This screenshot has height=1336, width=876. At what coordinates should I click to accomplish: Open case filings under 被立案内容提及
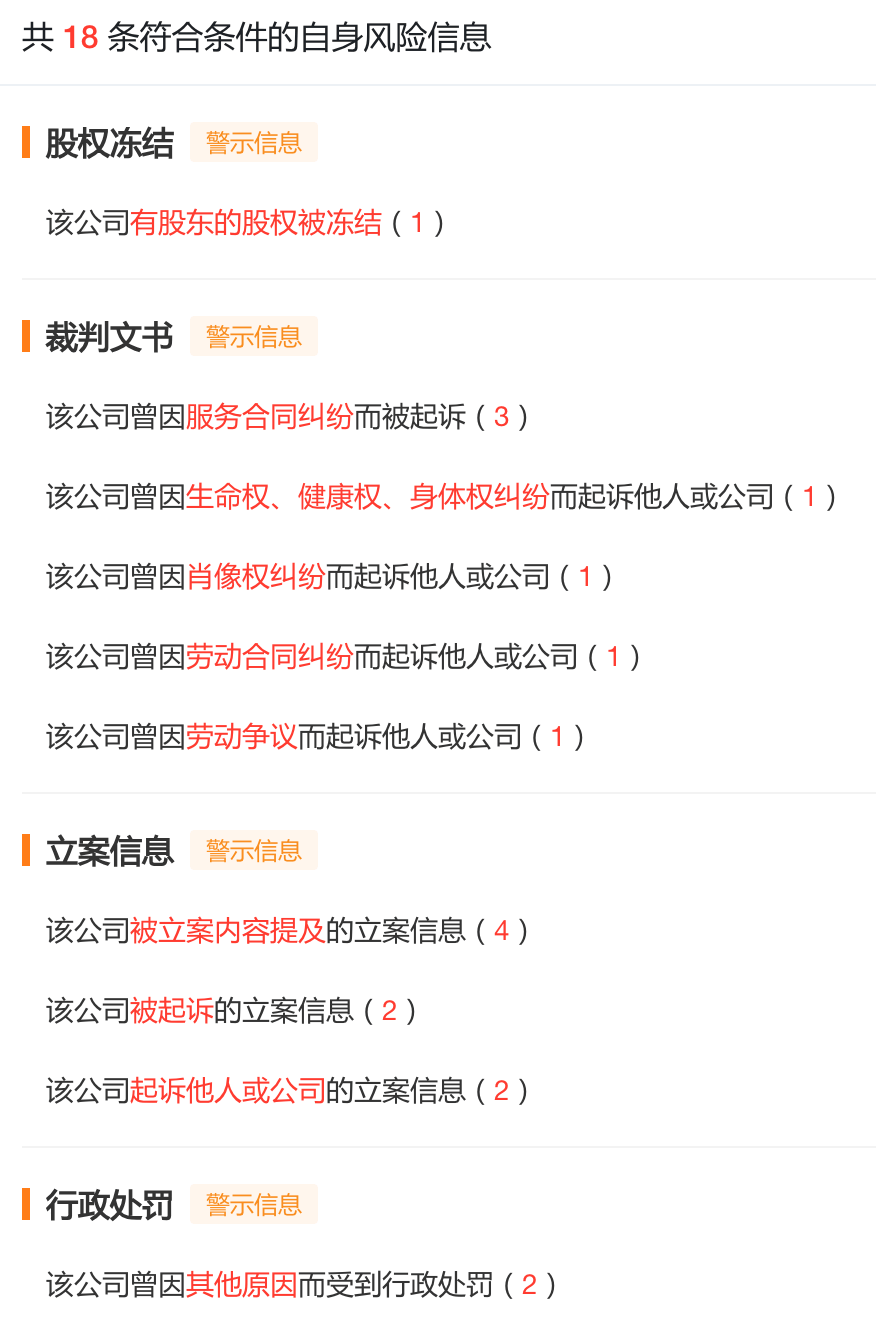click(227, 931)
